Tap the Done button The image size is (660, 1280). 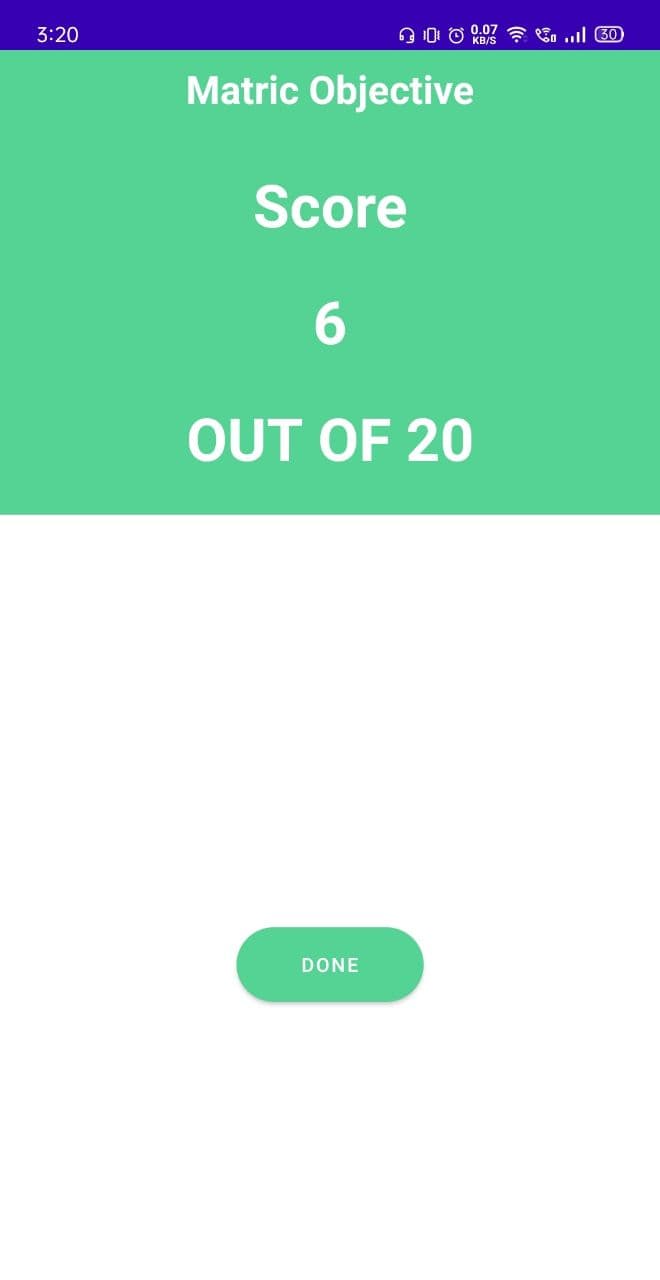[x=330, y=964]
